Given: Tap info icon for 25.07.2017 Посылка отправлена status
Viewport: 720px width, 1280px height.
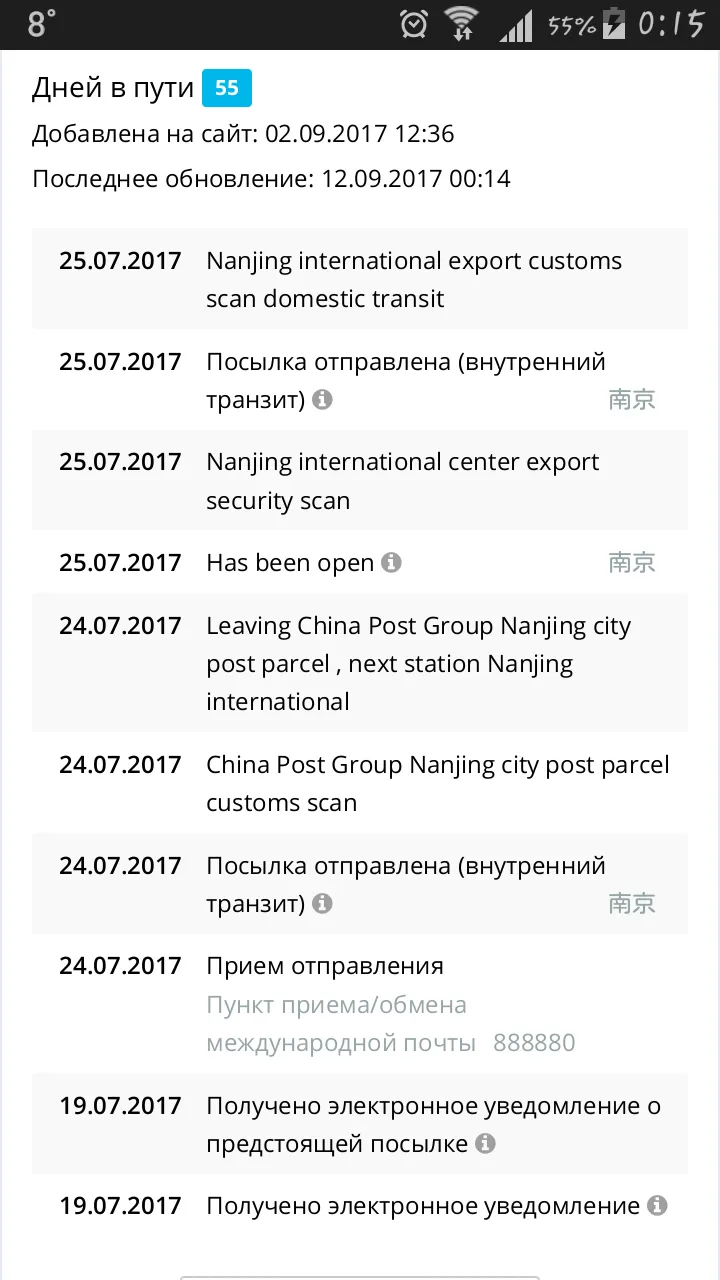Looking at the screenshot, I should pyautogui.click(x=322, y=399).
